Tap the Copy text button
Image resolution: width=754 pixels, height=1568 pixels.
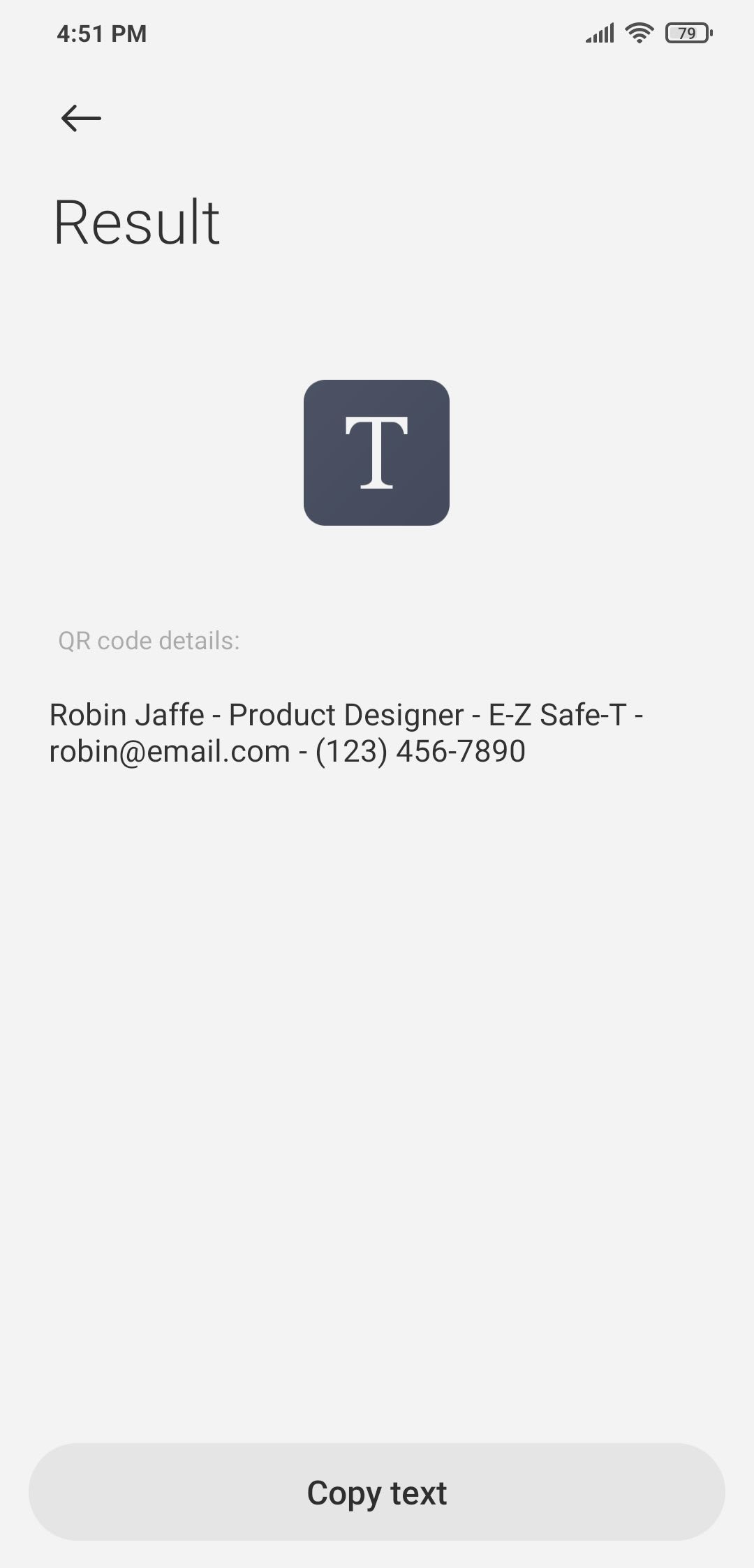[376, 1492]
